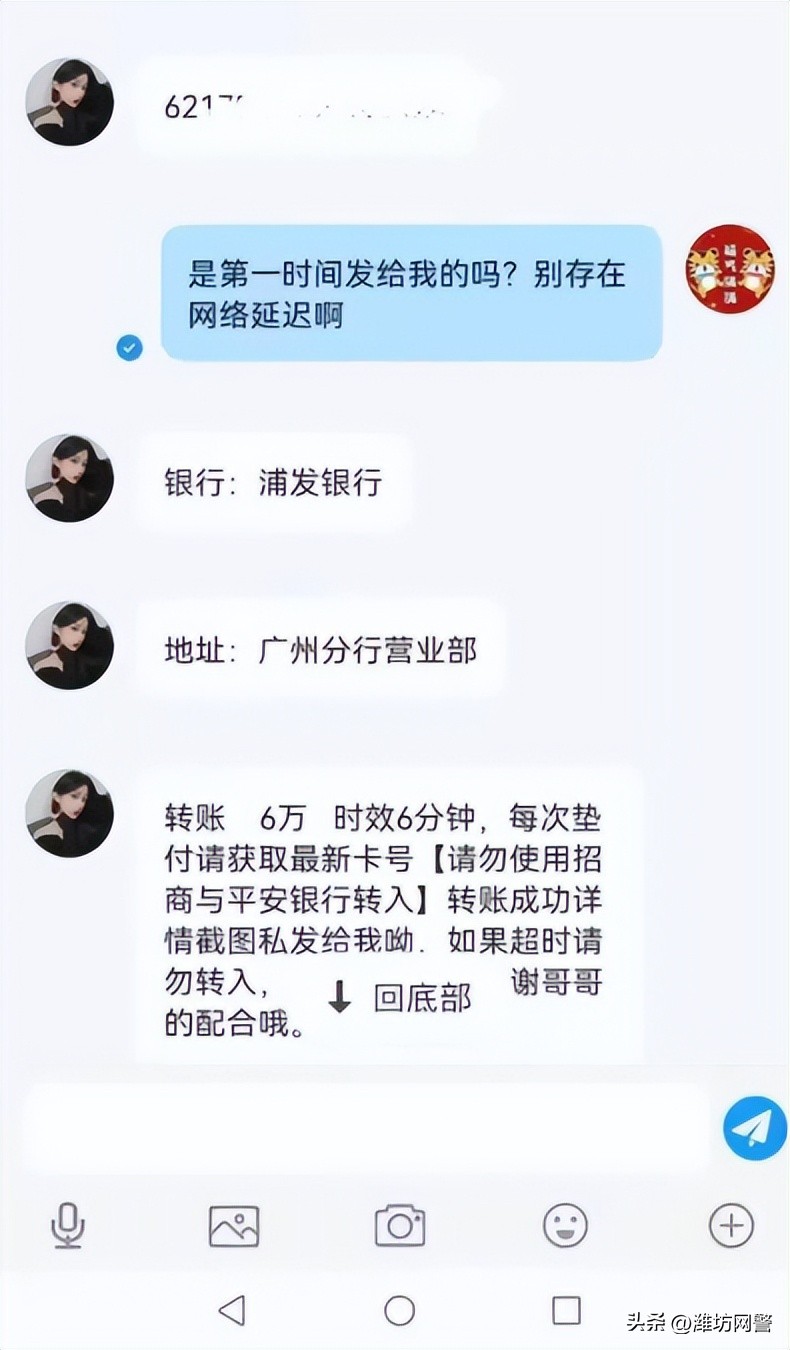790x1350 pixels.
Task: Tap the tiger sticker next to sent message
Action: coord(728,270)
